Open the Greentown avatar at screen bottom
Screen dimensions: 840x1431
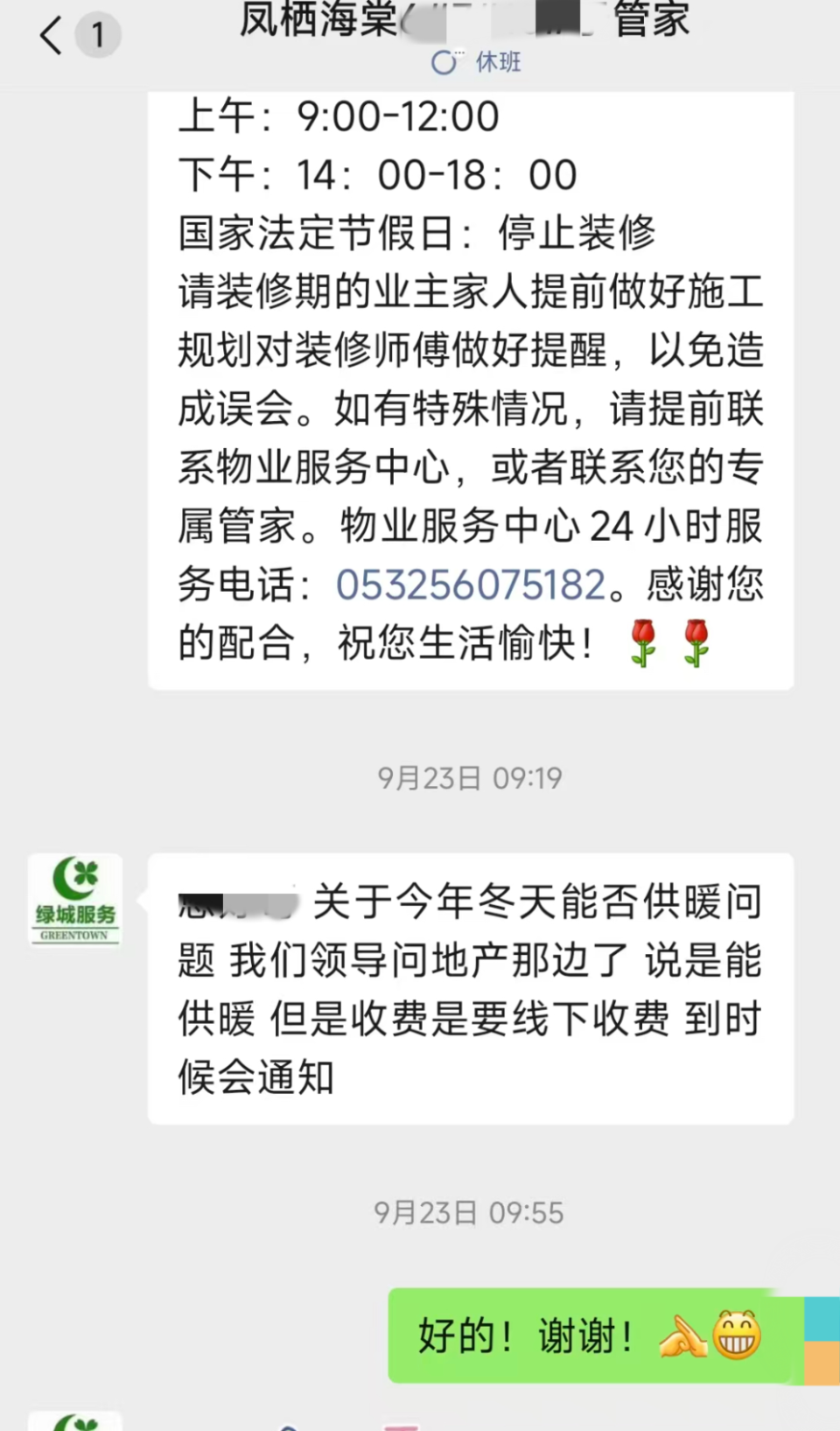tap(74, 1420)
